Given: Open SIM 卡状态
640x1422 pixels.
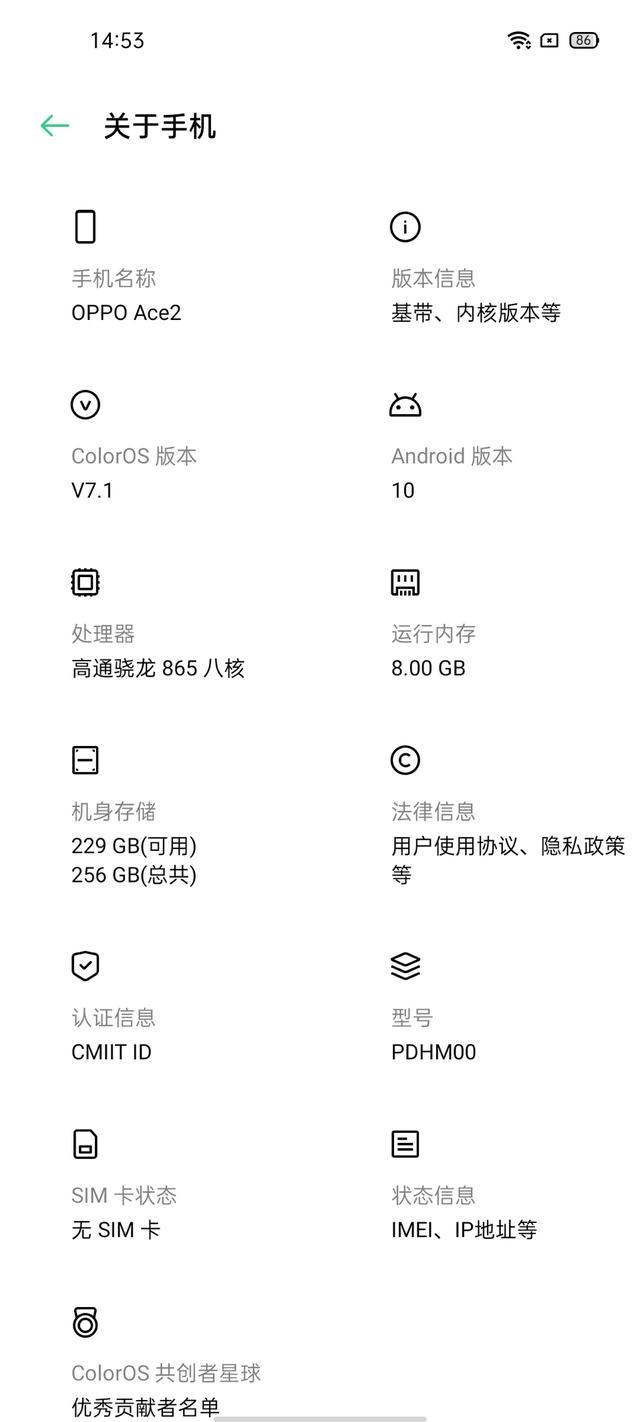Looking at the screenshot, I should pyautogui.click(x=160, y=1185).
